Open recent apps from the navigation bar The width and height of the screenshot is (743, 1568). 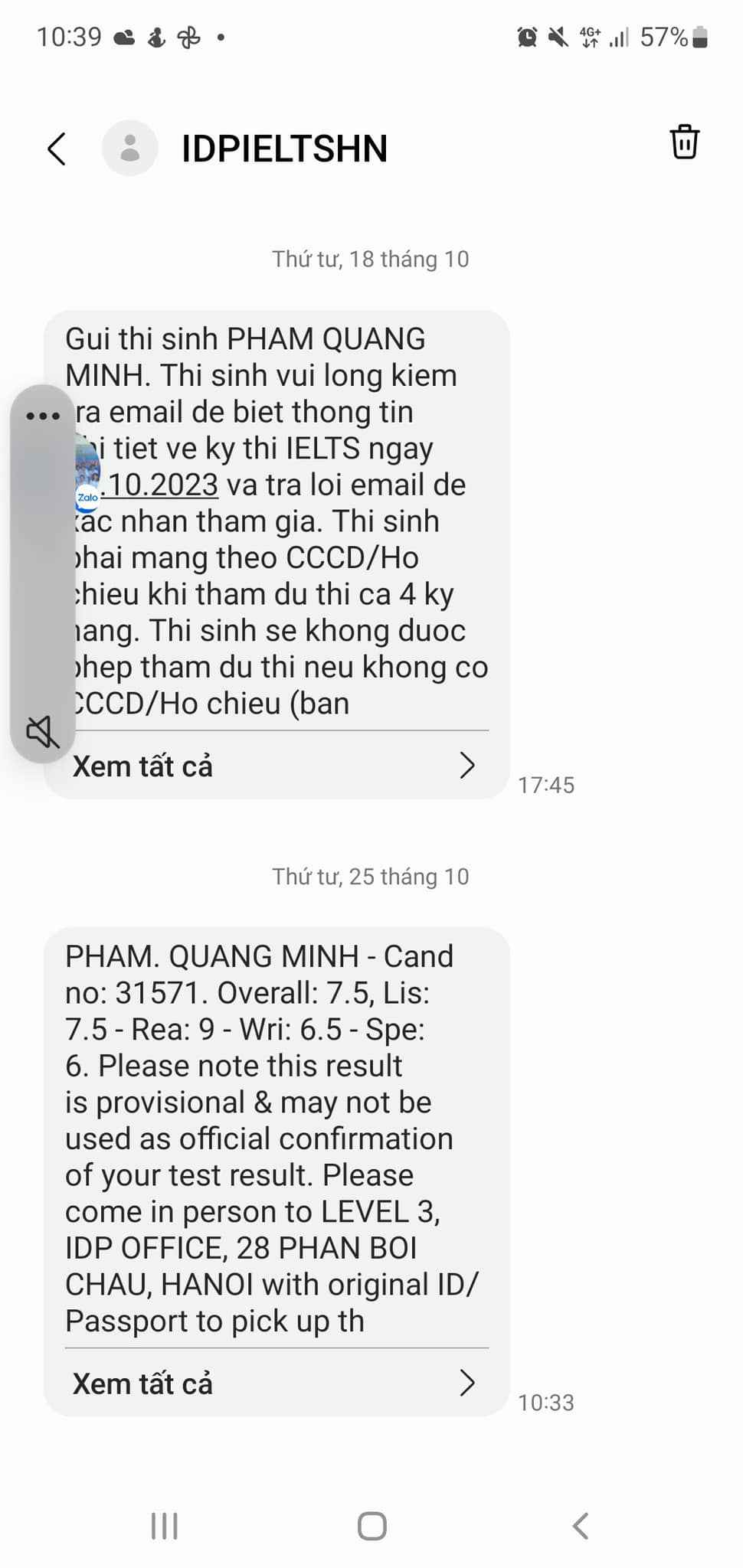[x=165, y=1526]
